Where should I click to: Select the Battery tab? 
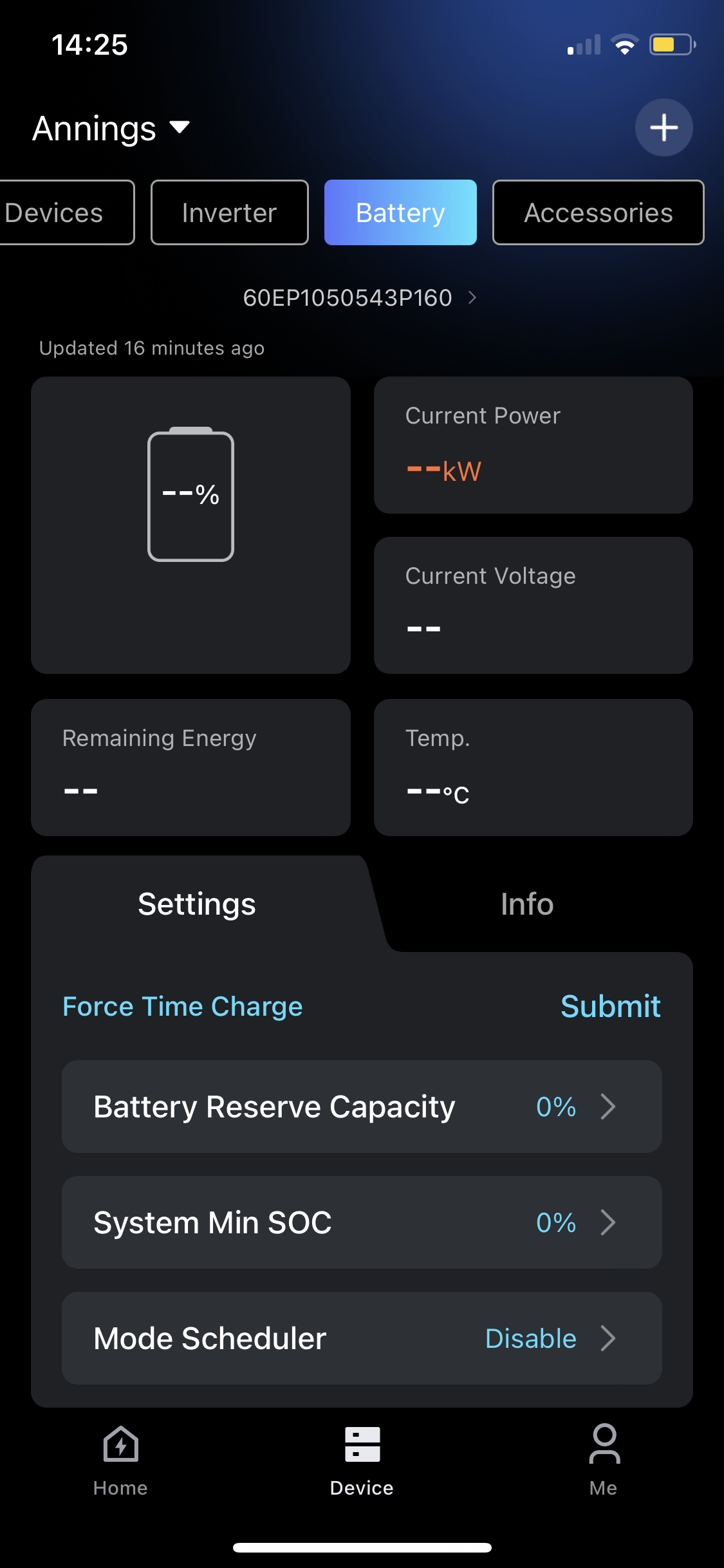(400, 213)
